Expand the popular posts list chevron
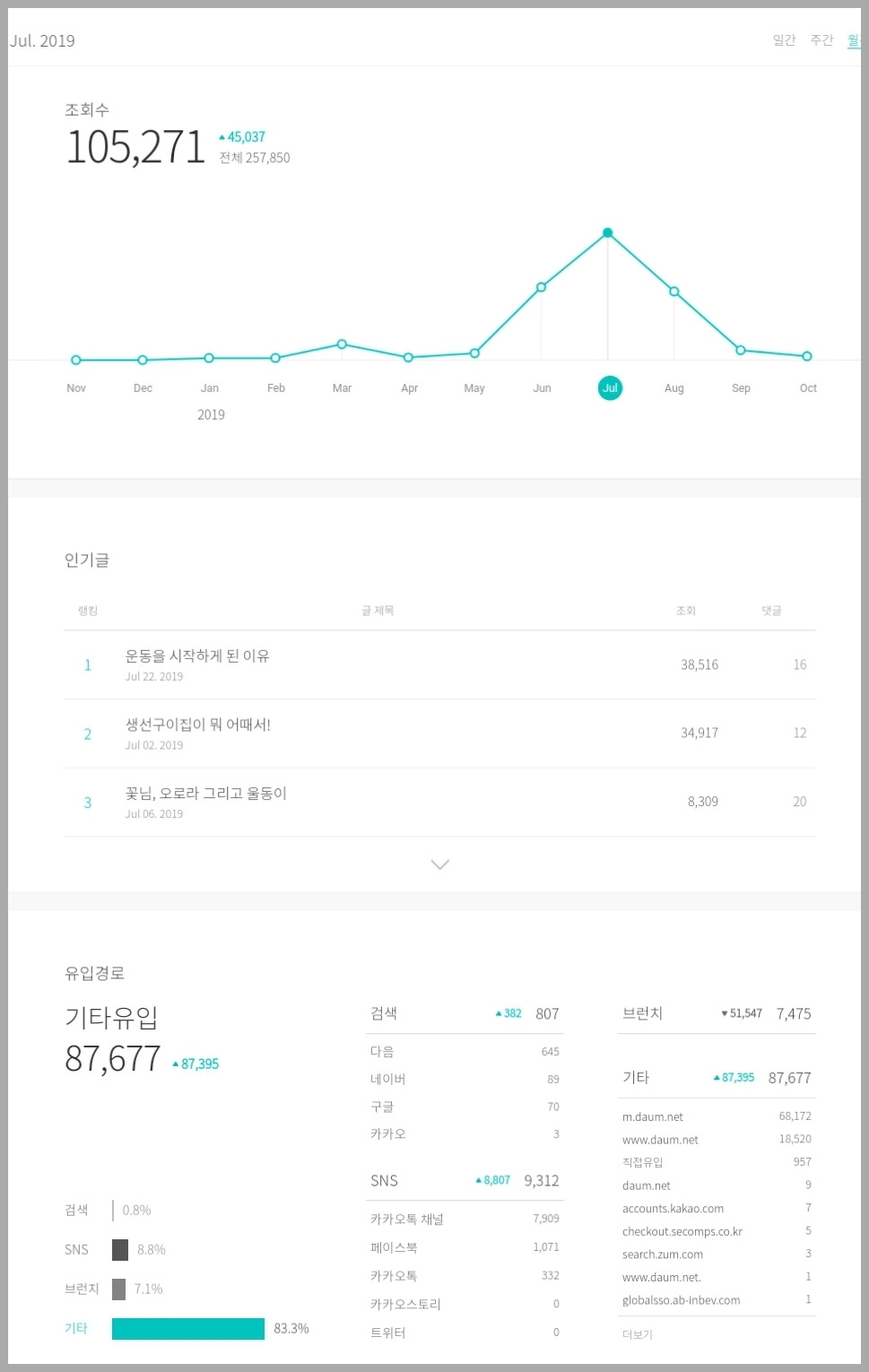 439,864
